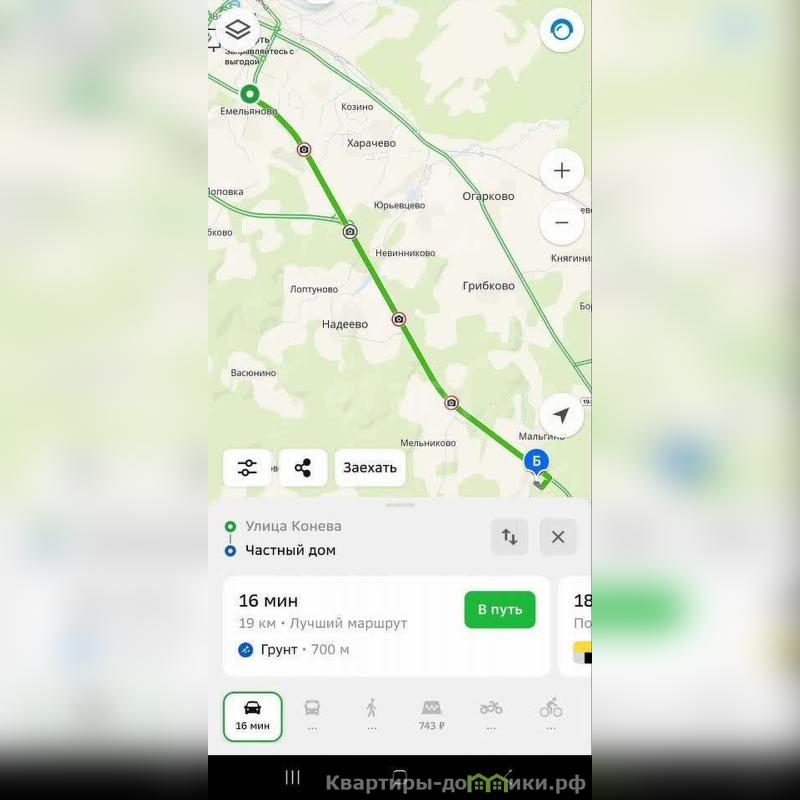Swap start and destination points
The width and height of the screenshot is (800, 800).
click(x=509, y=537)
